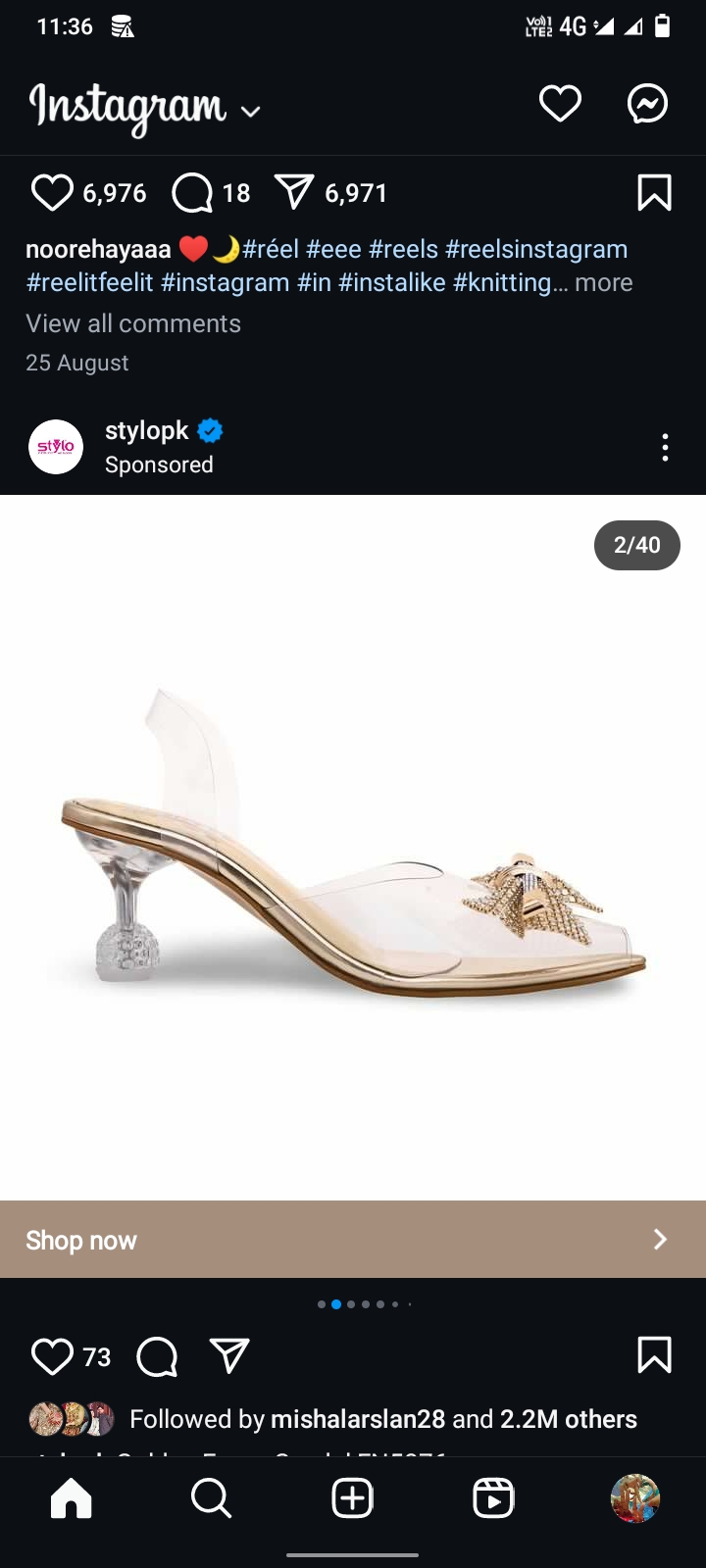Save the stylopk sponsored post

654,1355
